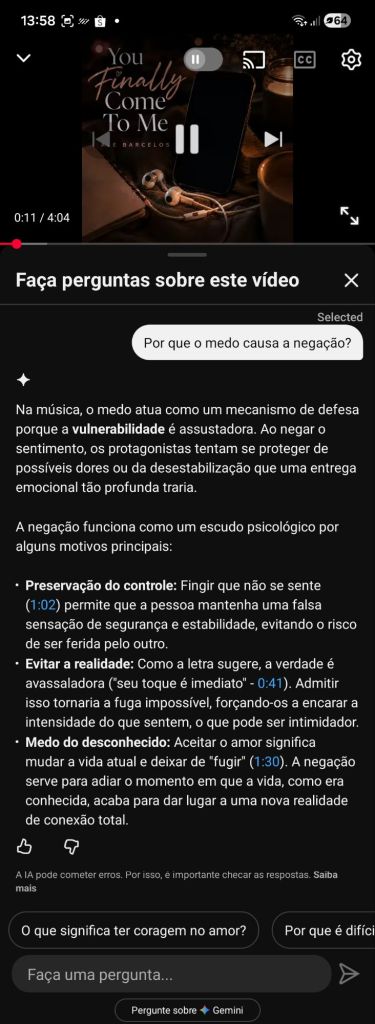Viewport: 375px width, 1024px height.
Task: Cast the video to a device
Action: point(253,59)
